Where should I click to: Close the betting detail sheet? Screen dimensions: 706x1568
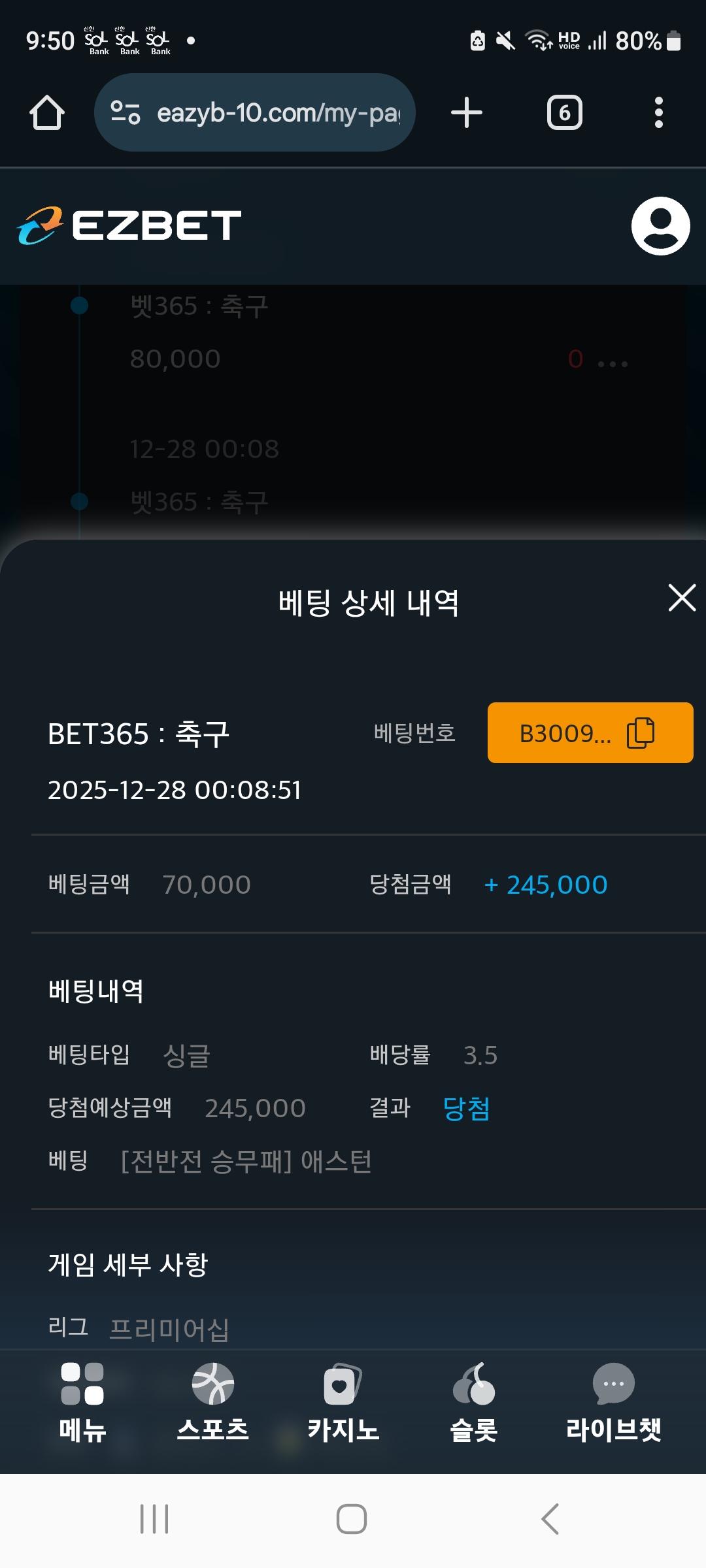coord(682,598)
